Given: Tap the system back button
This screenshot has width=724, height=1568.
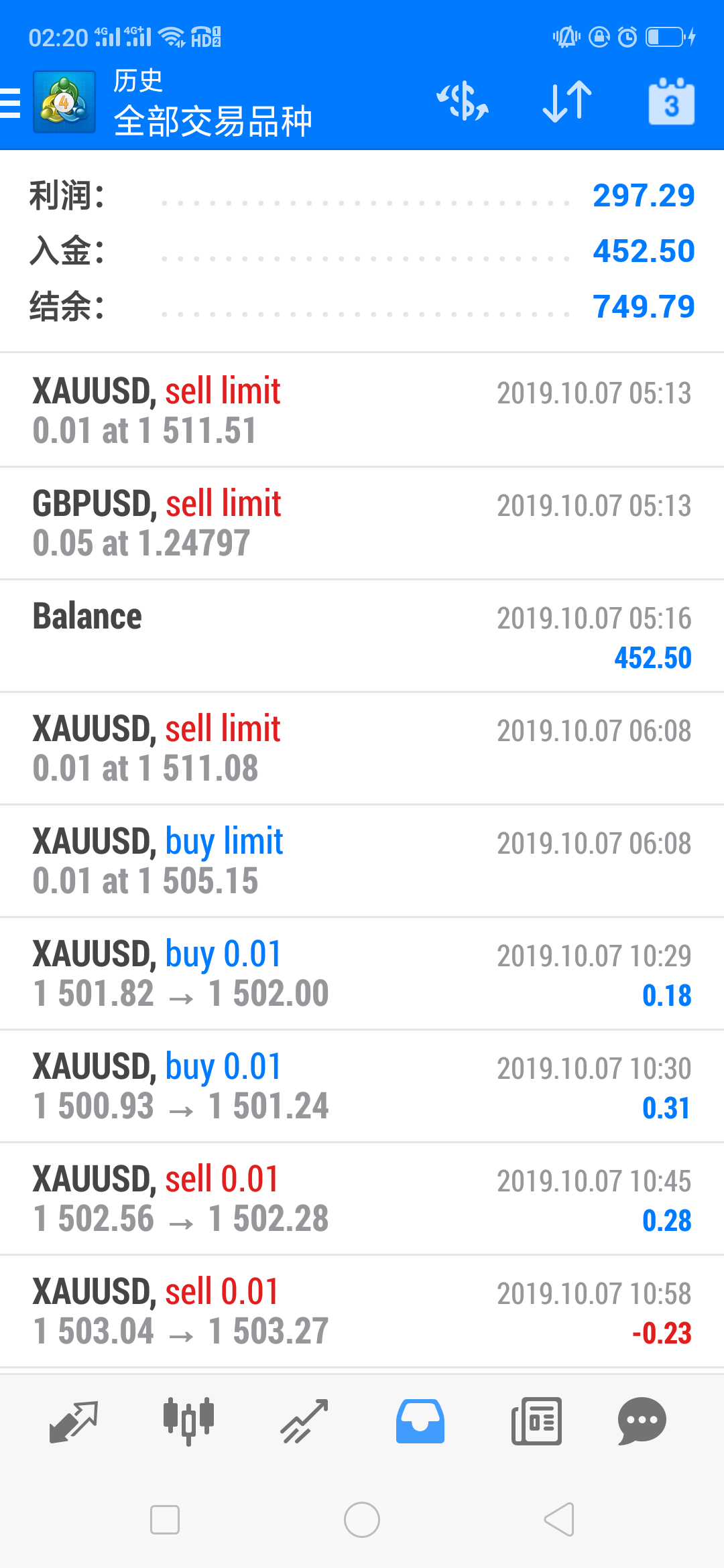Looking at the screenshot, I should point(559,1519).
